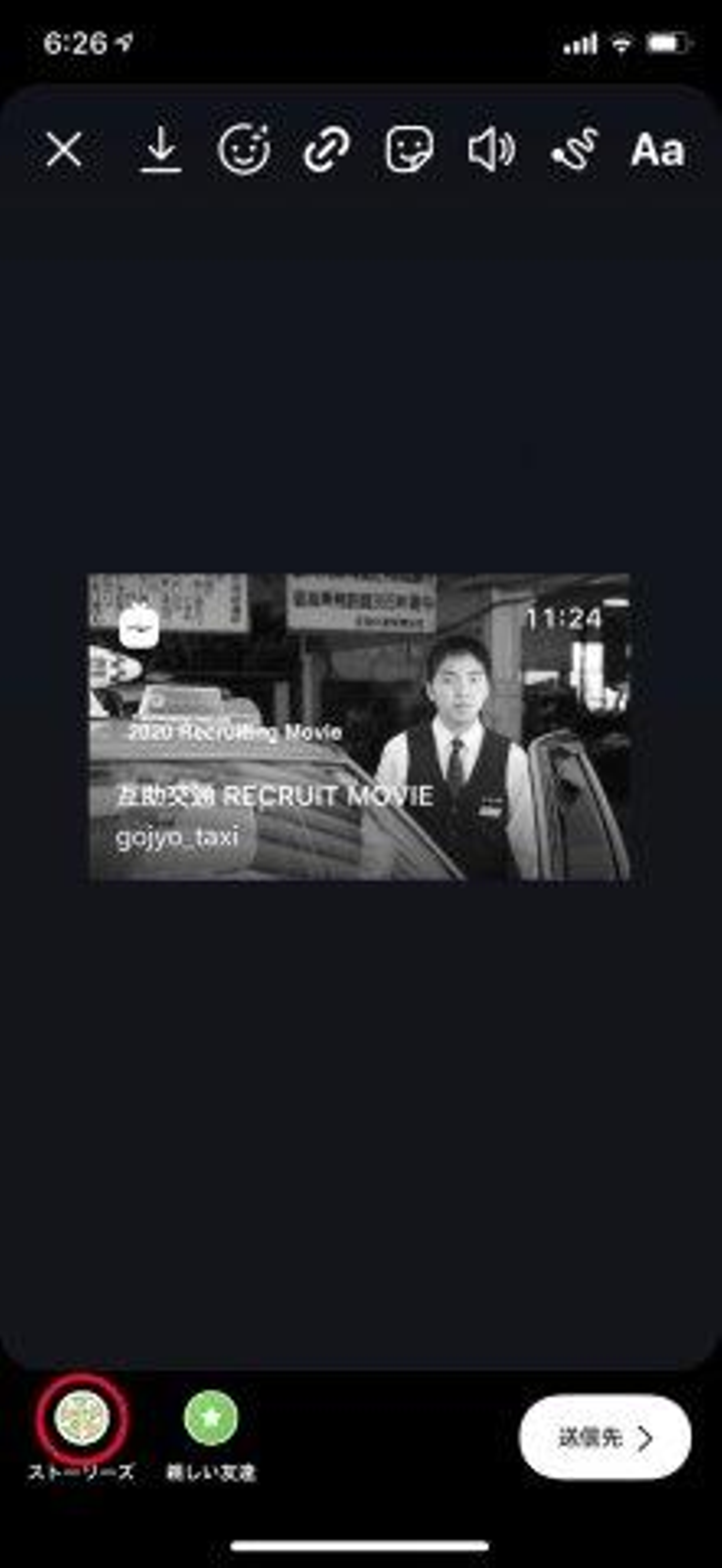Open the sticker tray
The image size is (722, 1568).
click(x=409, y=150)
